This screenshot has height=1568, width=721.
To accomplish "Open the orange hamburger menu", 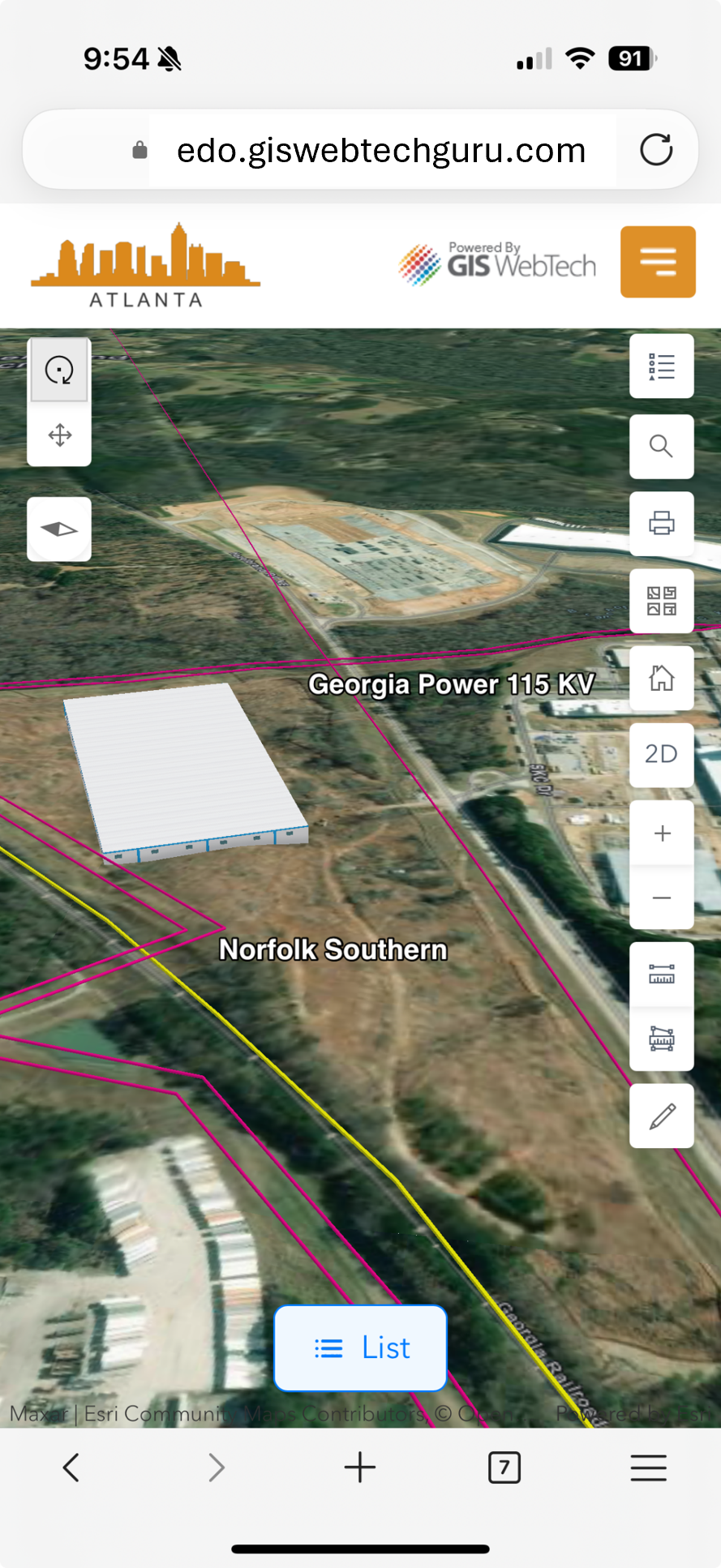I will (658, 262).
